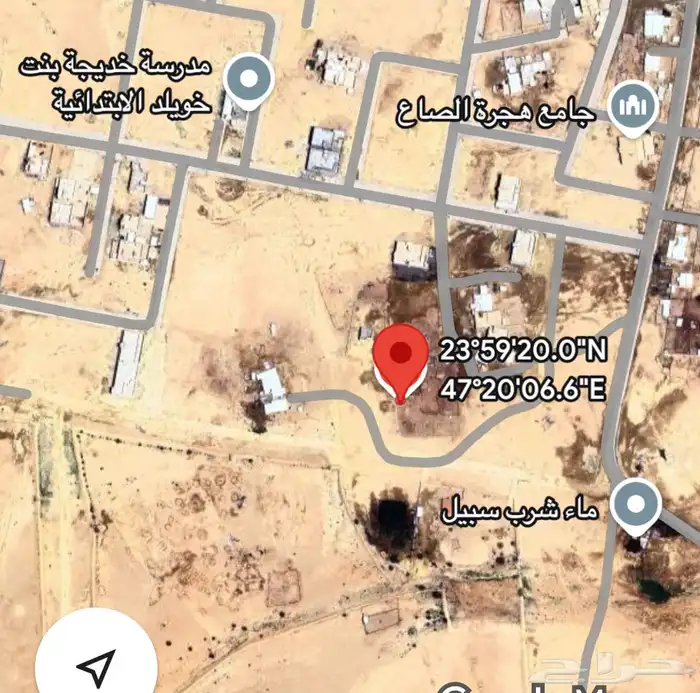Tap the location arrow button
The width and height of the screenshot is (700, 693).
(x=96, y=664)
